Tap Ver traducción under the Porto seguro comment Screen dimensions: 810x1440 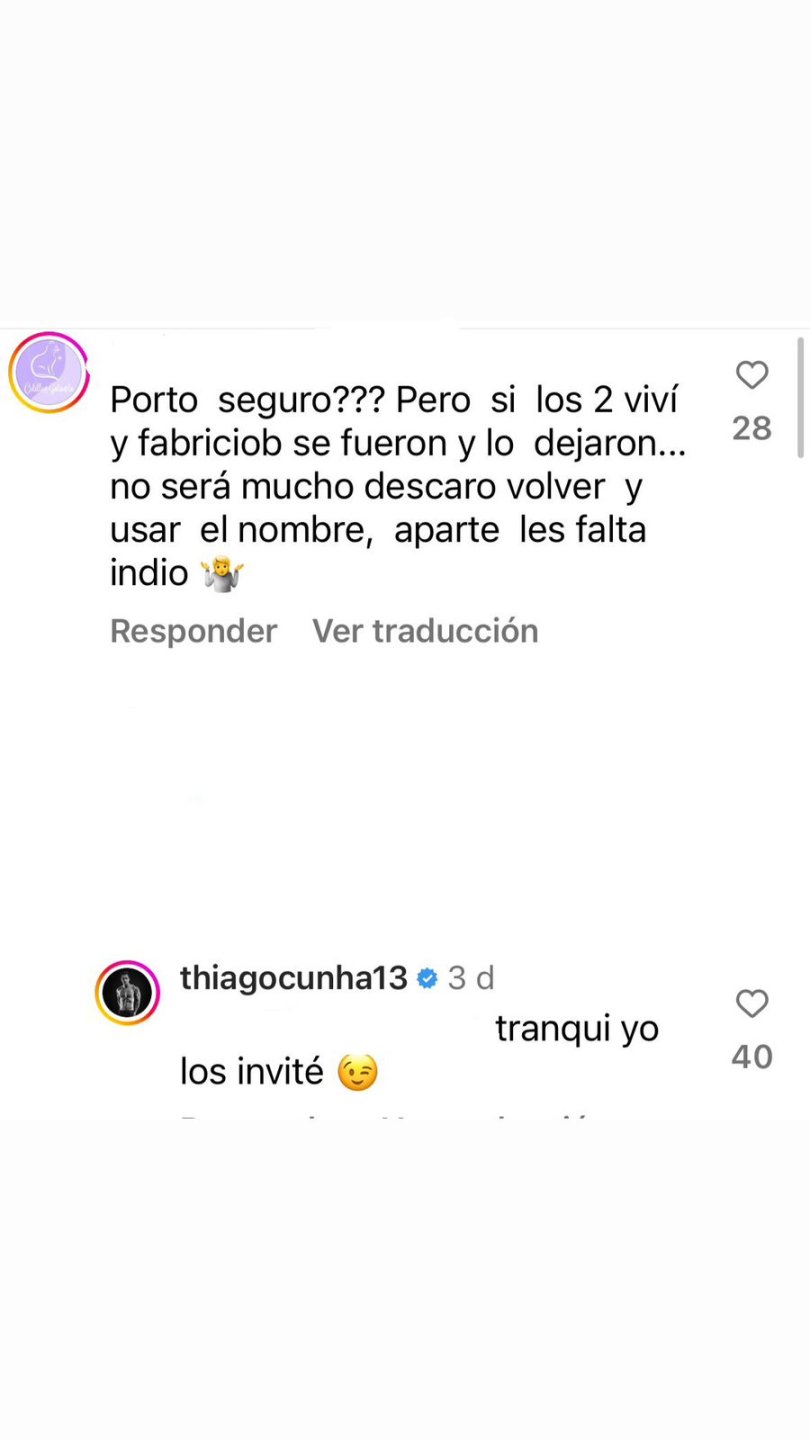click(x=425, y=631)
